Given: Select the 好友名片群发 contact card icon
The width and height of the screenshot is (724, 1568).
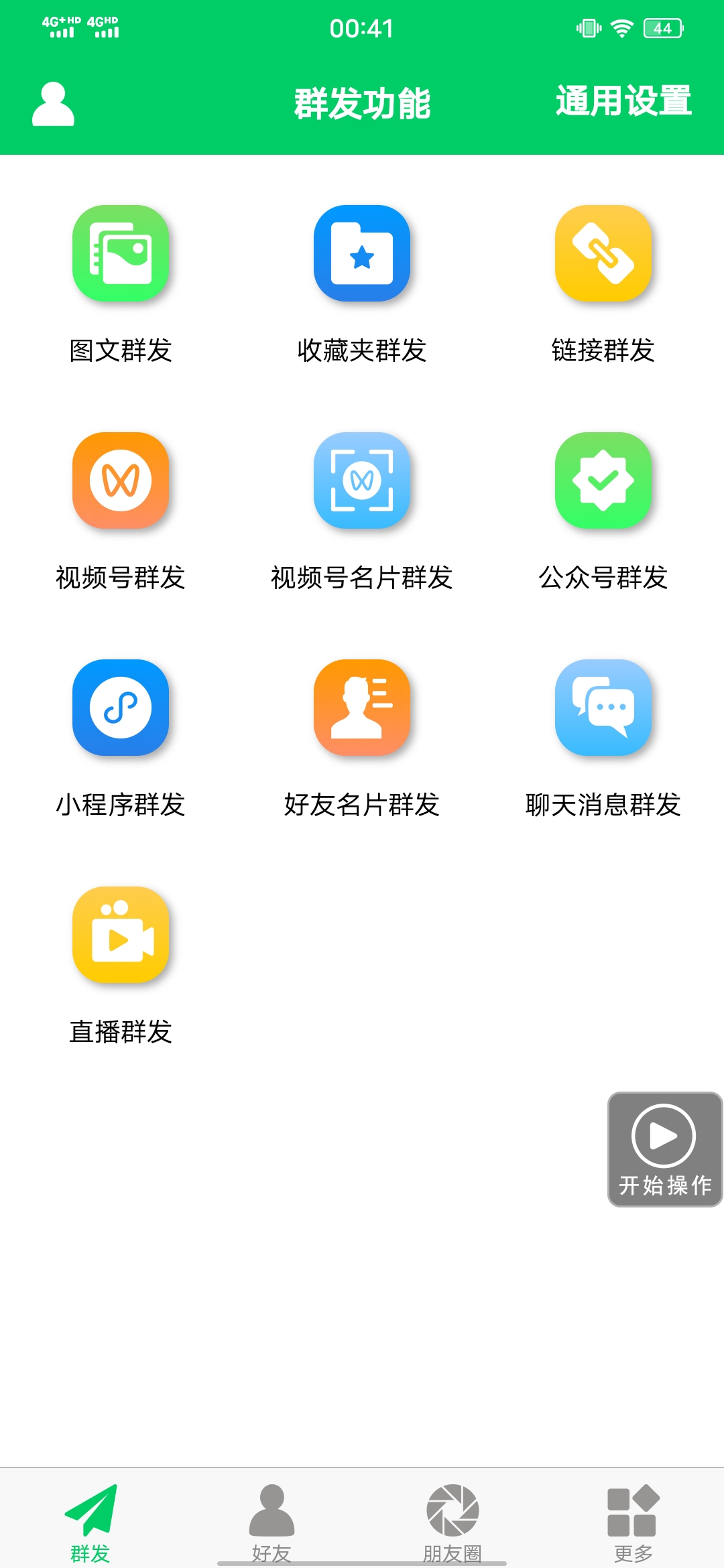Looking at the screenshot, I should (362, 709).
